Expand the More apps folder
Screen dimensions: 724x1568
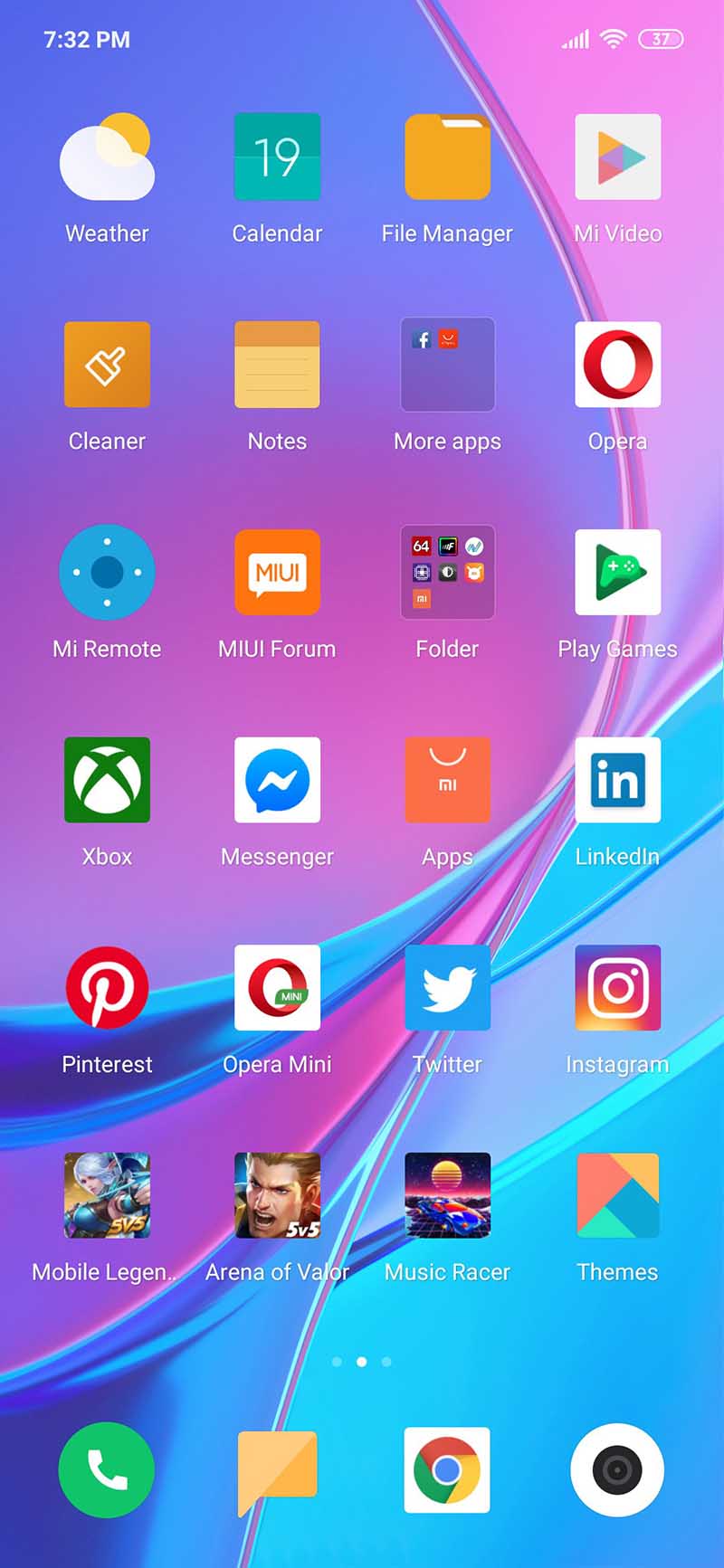447,365
